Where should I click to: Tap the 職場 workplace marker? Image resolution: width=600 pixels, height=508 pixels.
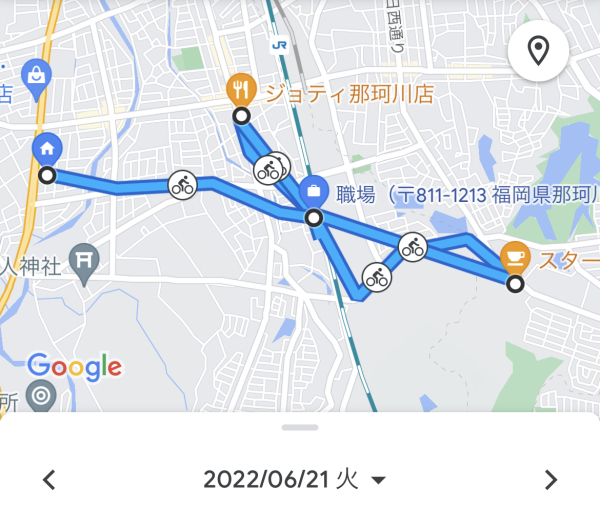pyautogui.click(x=313, y=191)
